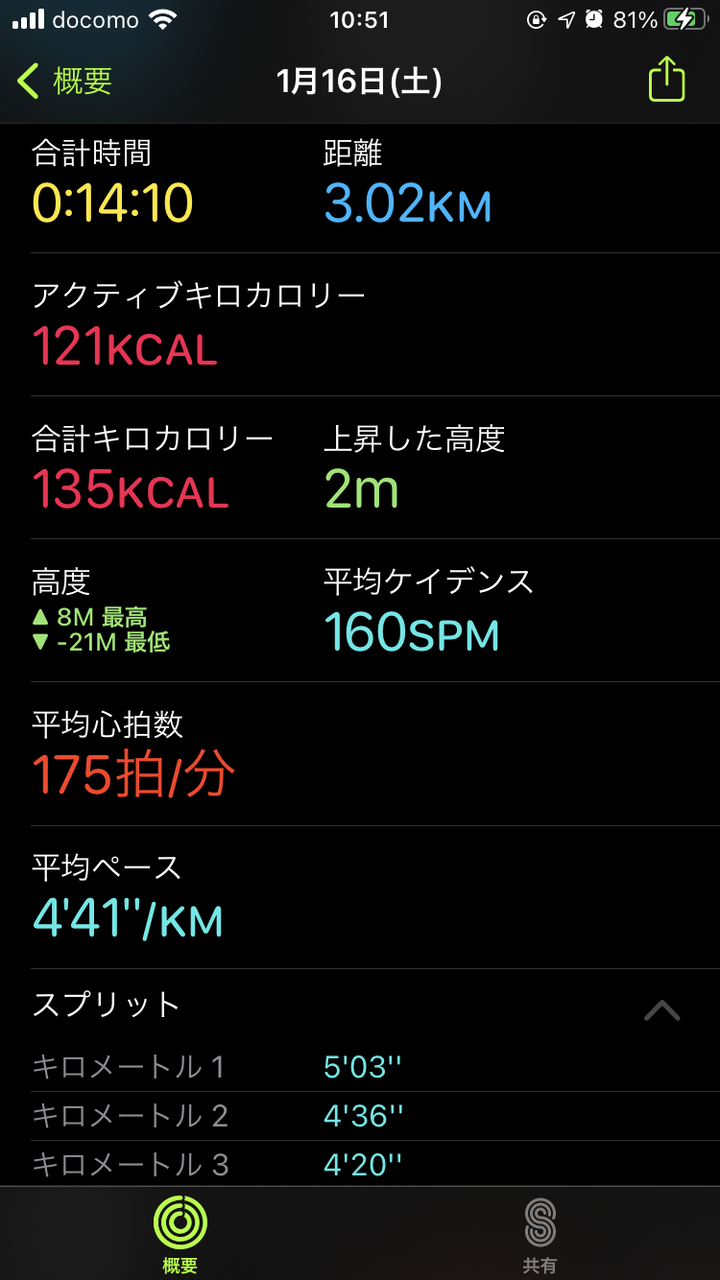Switch to the 概要 tab
The image size is (720, 1280).
tap(180, 1235)
